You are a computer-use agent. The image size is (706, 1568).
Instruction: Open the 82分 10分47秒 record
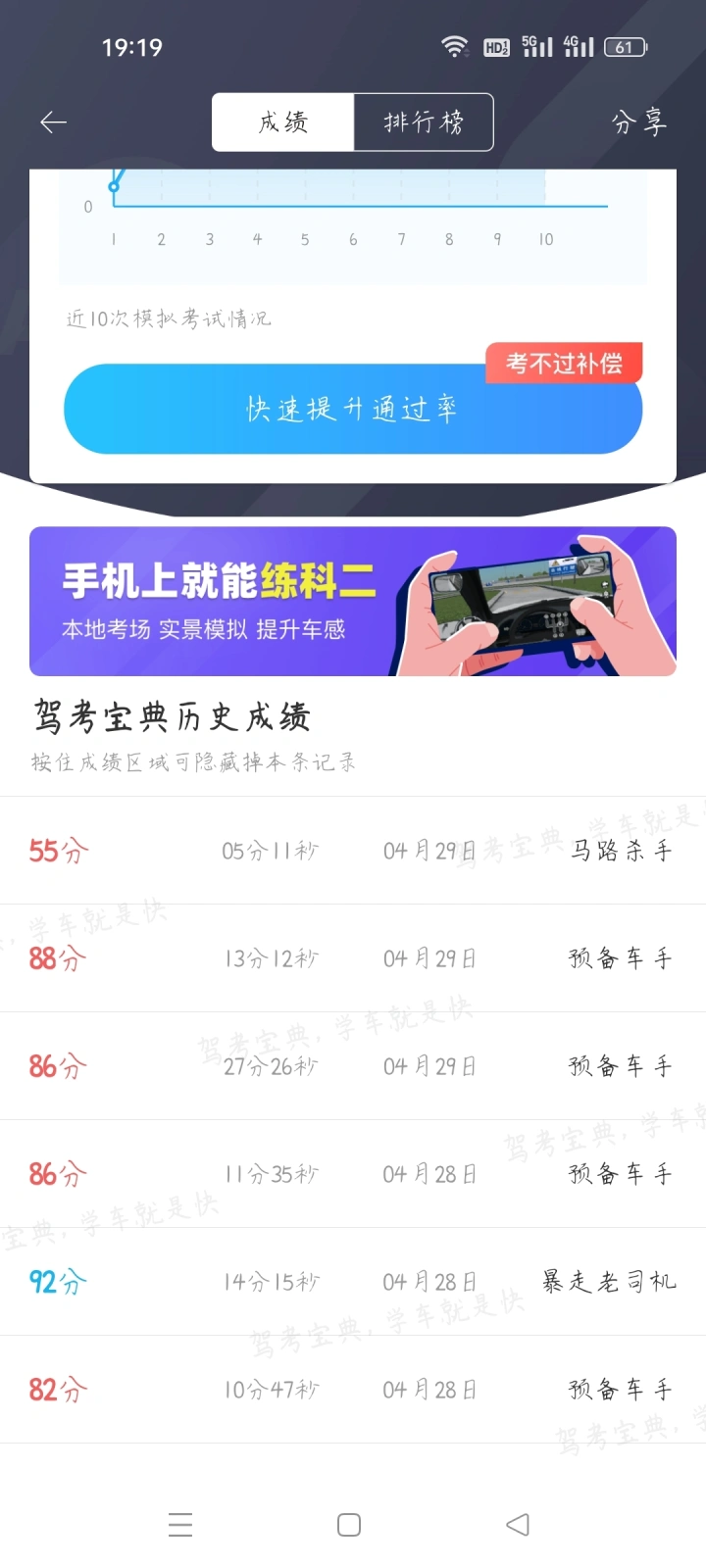tap(352, 1389)
